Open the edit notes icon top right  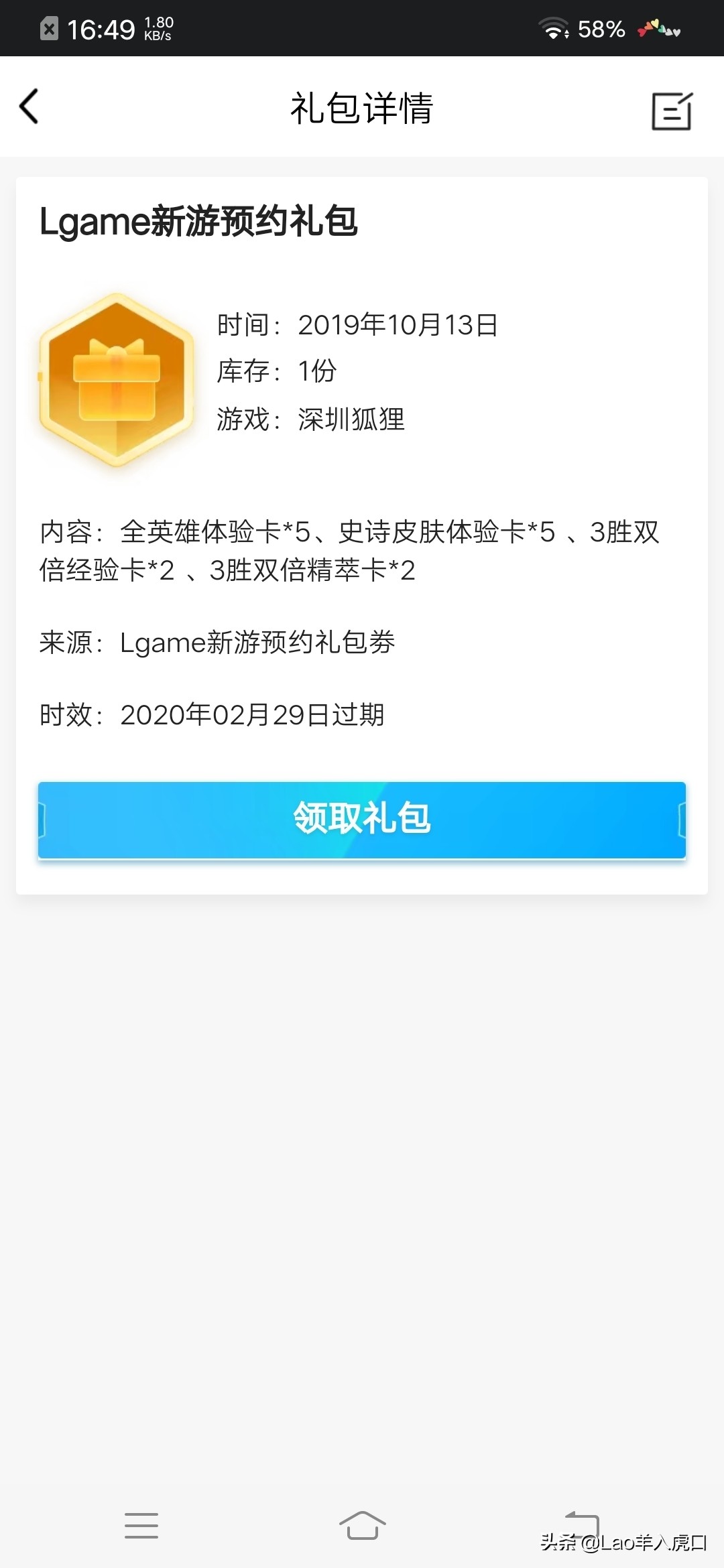click(x=672, y=111)
